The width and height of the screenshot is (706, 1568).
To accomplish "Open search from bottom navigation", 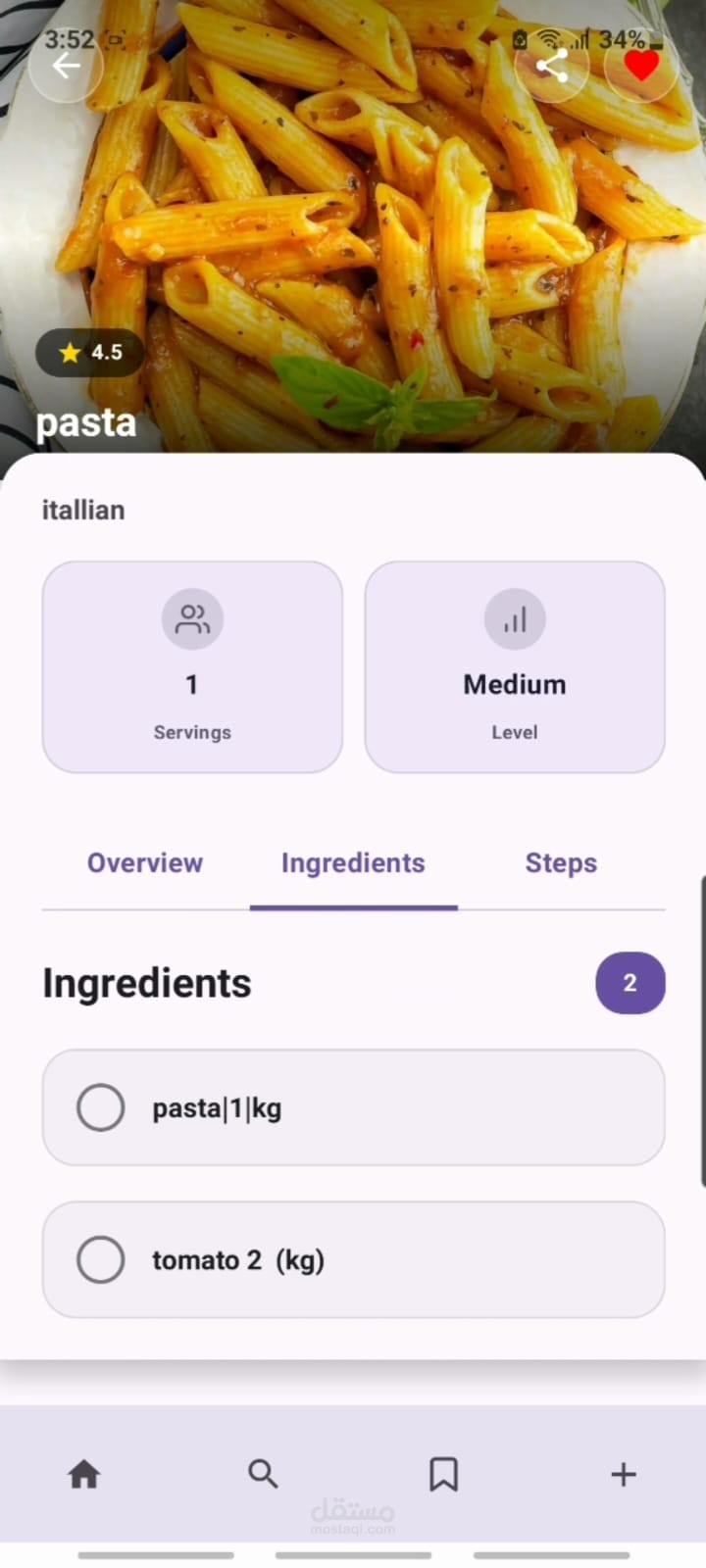I will pyautogui.click(x=263, y=1474).
